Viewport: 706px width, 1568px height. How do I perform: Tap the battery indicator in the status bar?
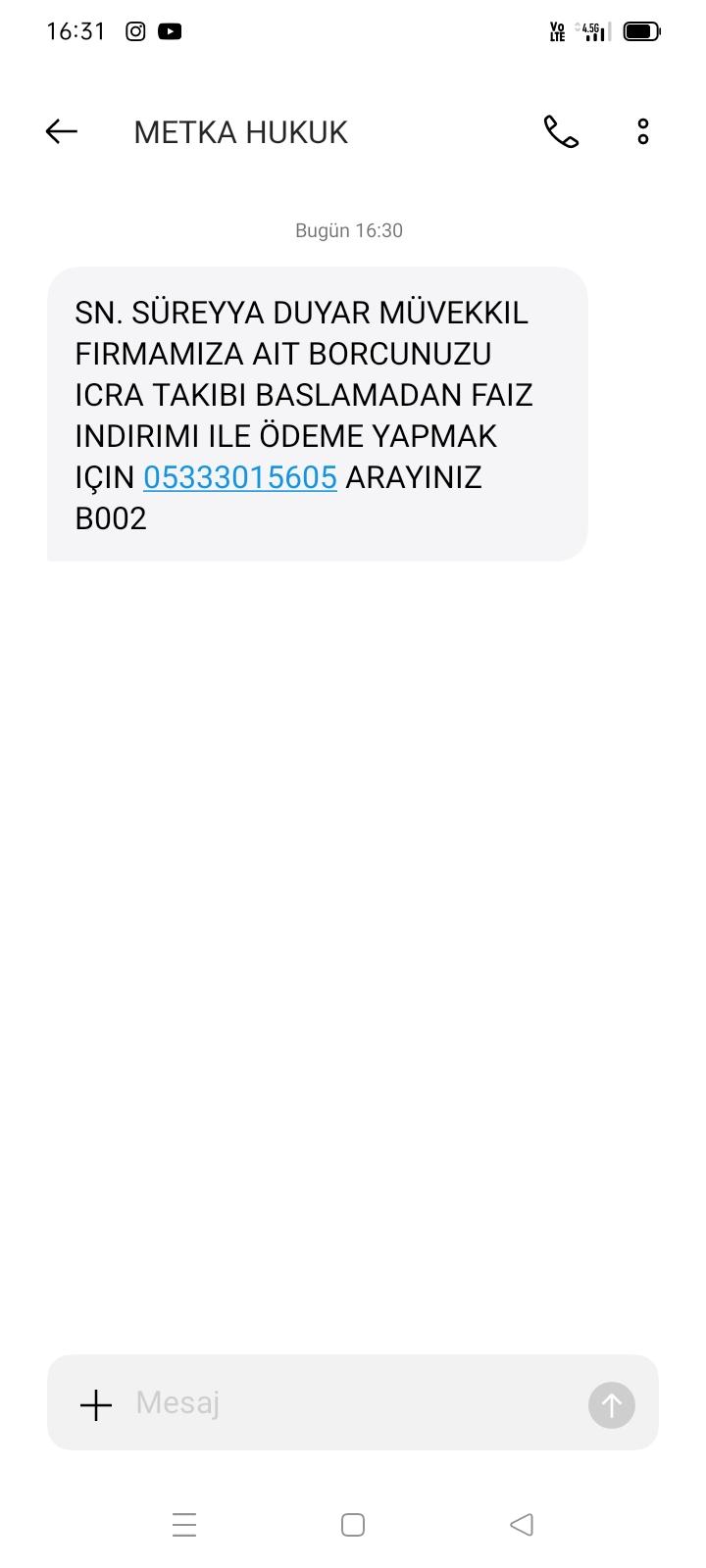641,30
